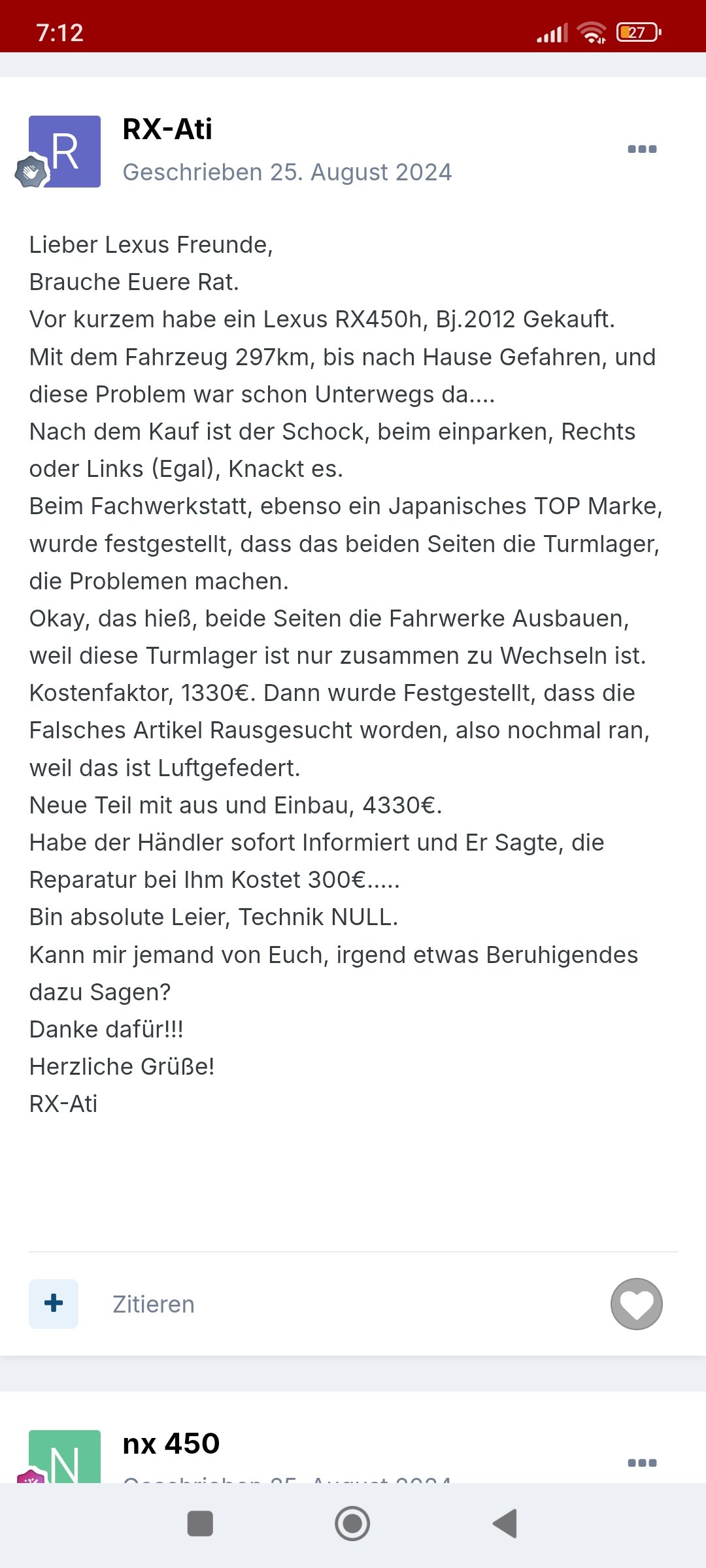This screenshot has width=706, height=1568.
Task: Open the nx 450 username link
Action: coord(171,1444)
